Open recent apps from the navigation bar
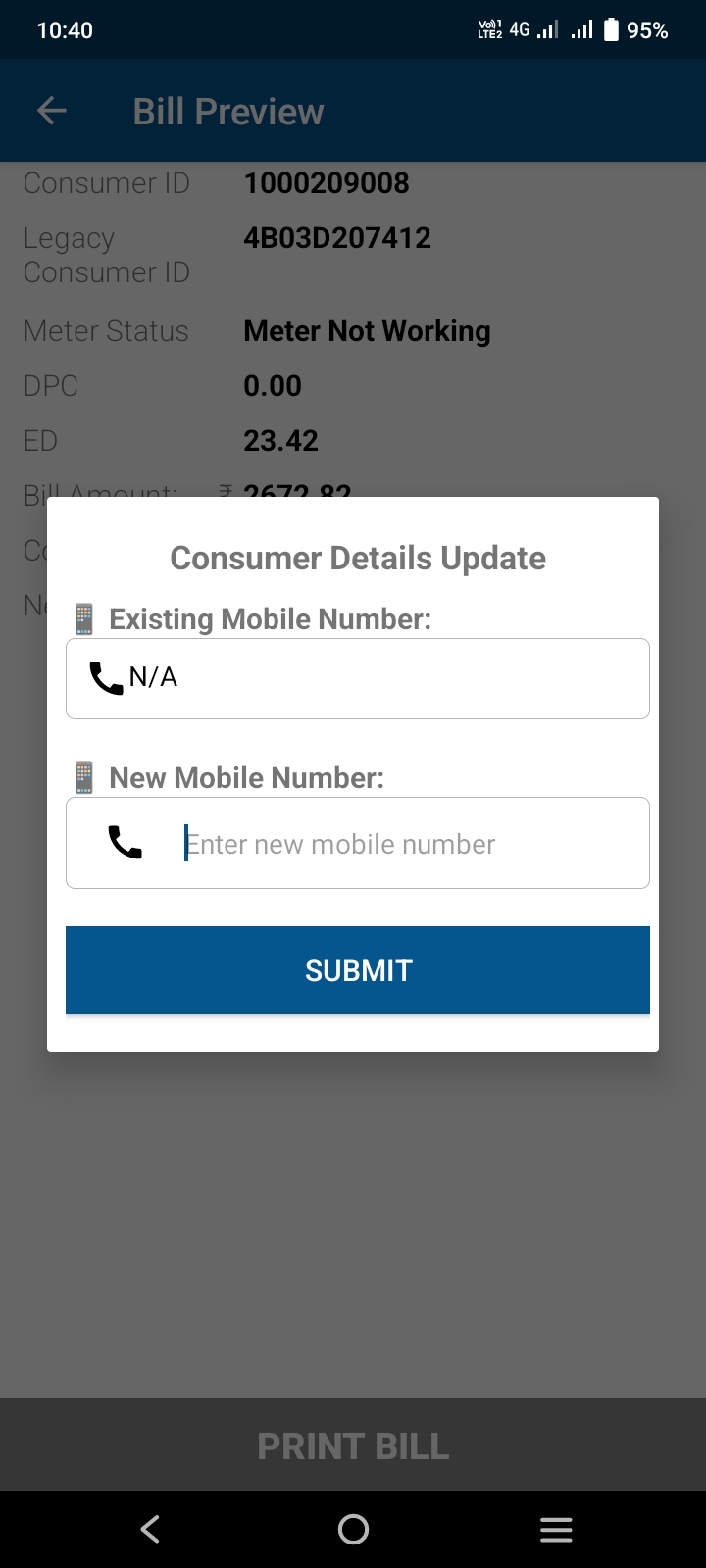 coord(556,1529)
